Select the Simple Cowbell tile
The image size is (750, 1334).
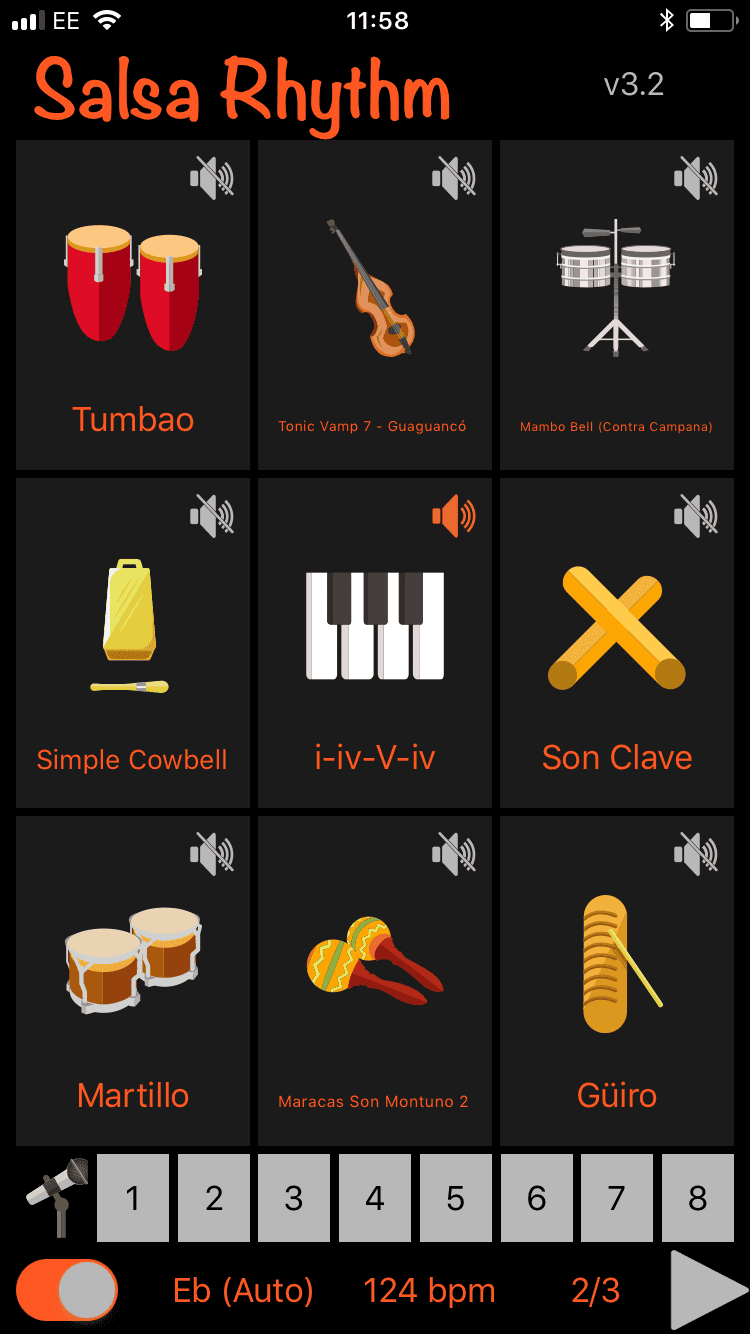click(x=133, y=643)
